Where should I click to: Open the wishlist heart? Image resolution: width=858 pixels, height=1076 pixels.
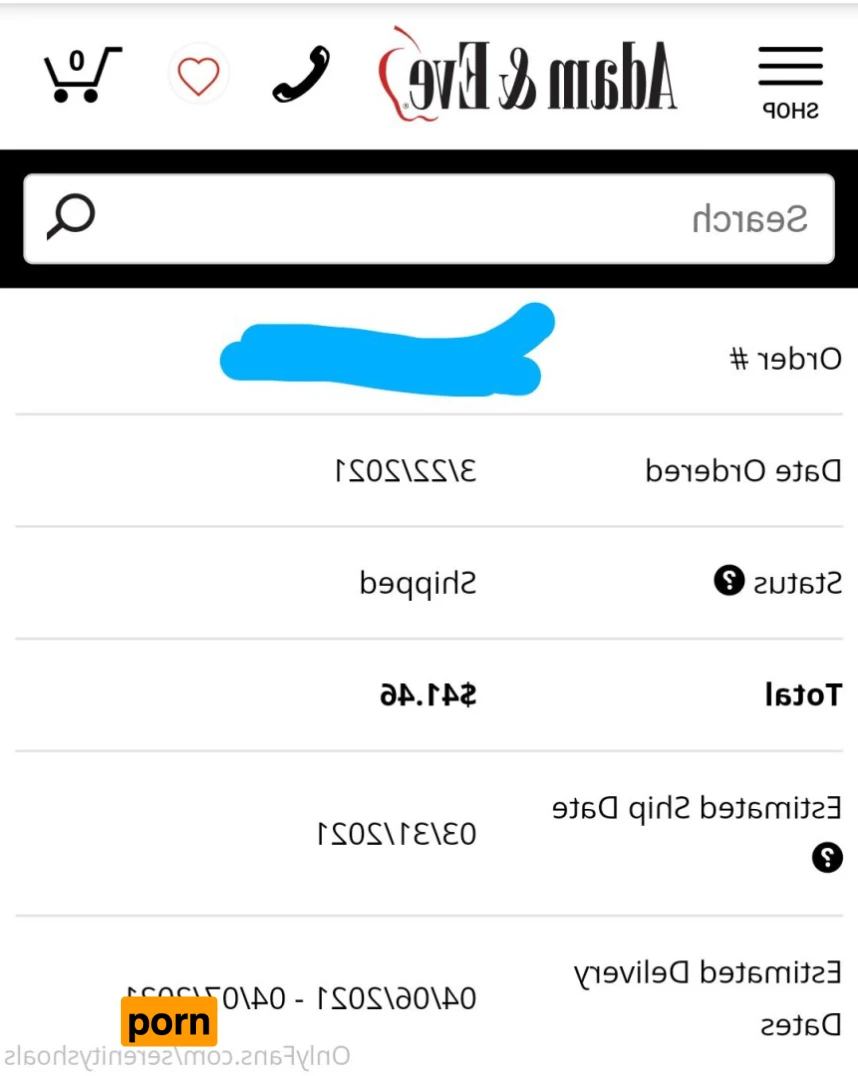(198, 75)
